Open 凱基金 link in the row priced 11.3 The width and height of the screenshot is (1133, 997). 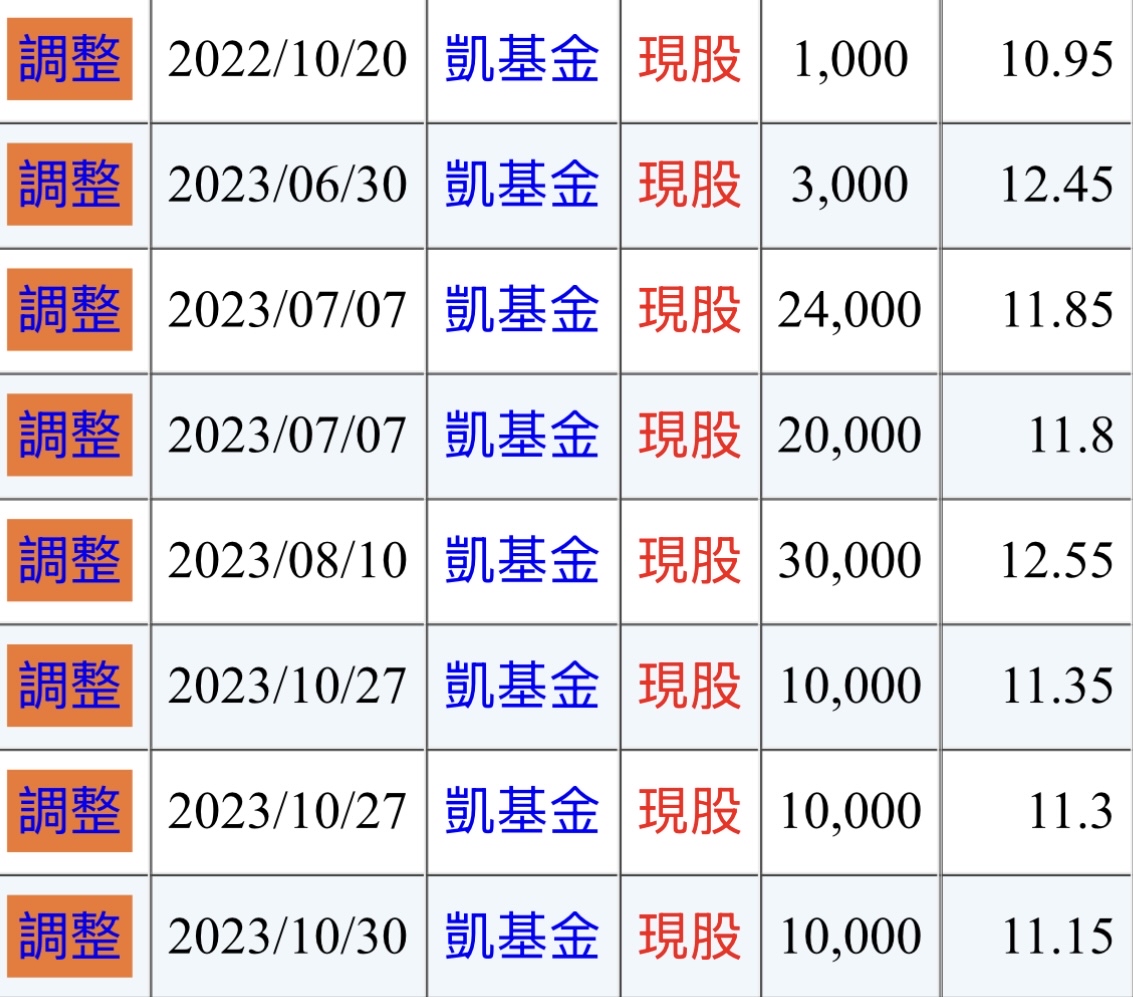521,810
